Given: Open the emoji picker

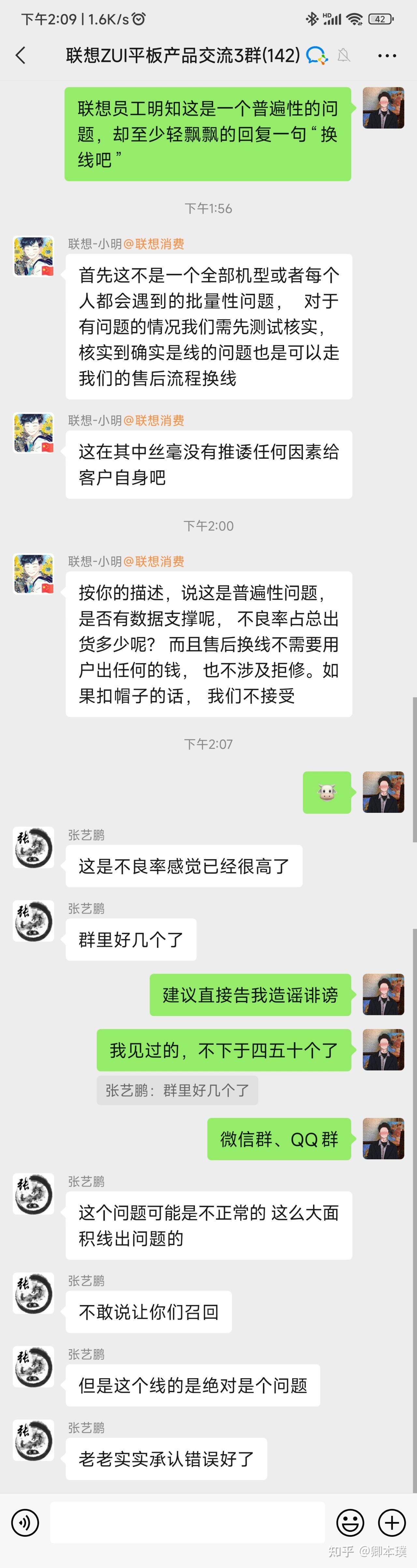Looking at the screenshot, I should coord(350,1522).
